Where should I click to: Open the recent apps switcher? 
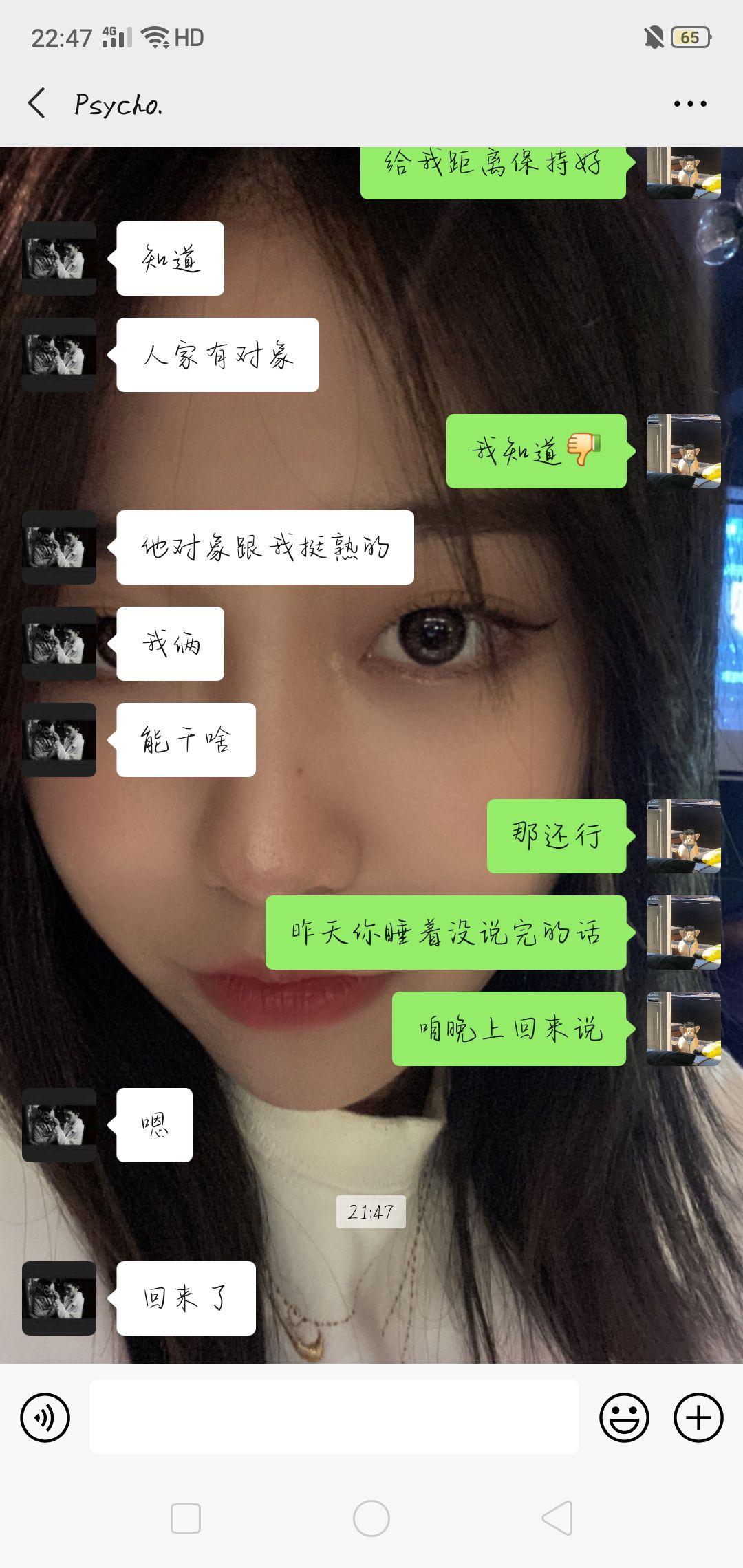click(x=186, y=1518)
